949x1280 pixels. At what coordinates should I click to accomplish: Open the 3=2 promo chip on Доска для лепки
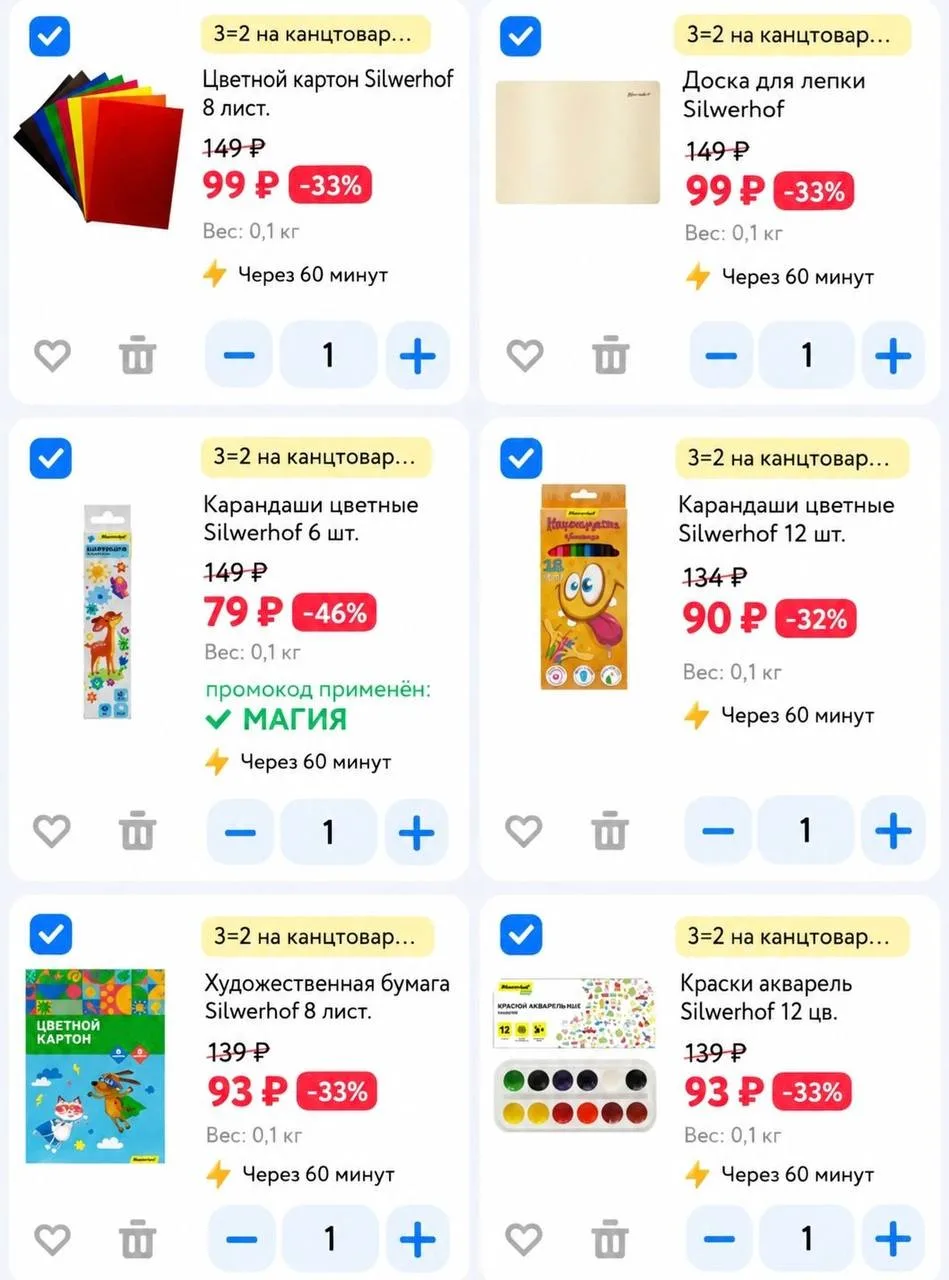[792, 35]
